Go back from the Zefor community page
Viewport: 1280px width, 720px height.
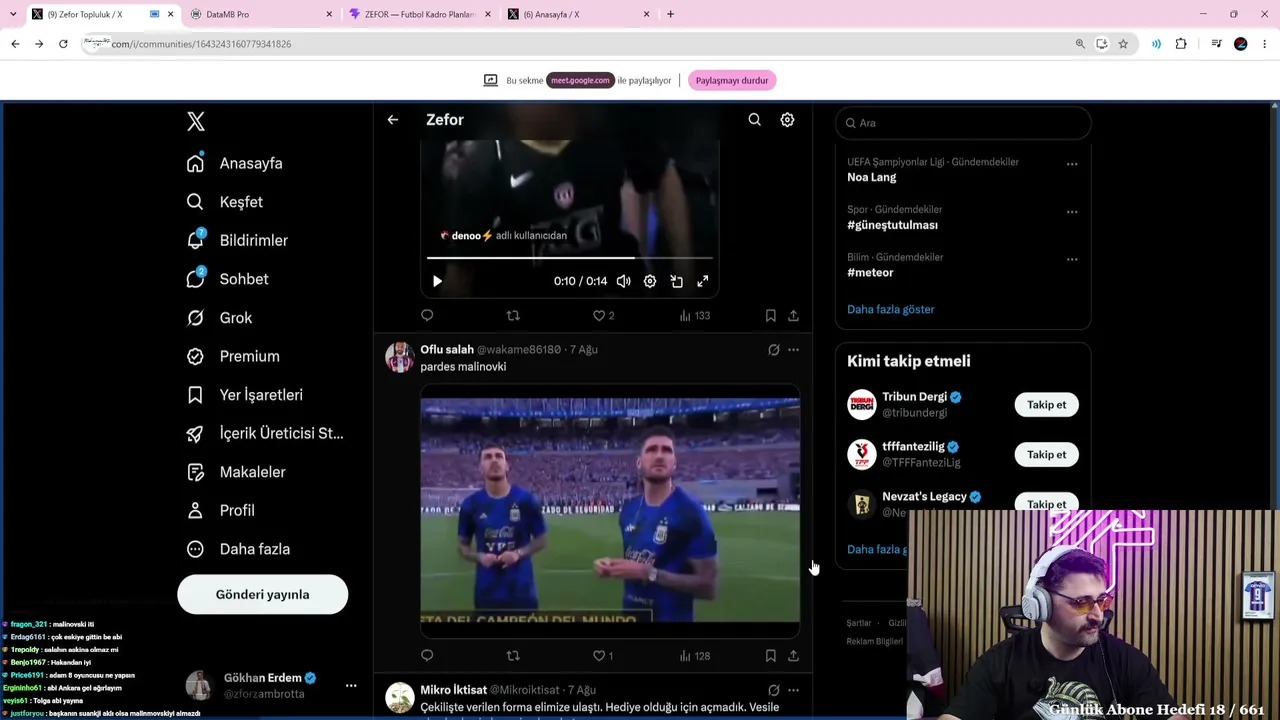(x=393, y=120)
